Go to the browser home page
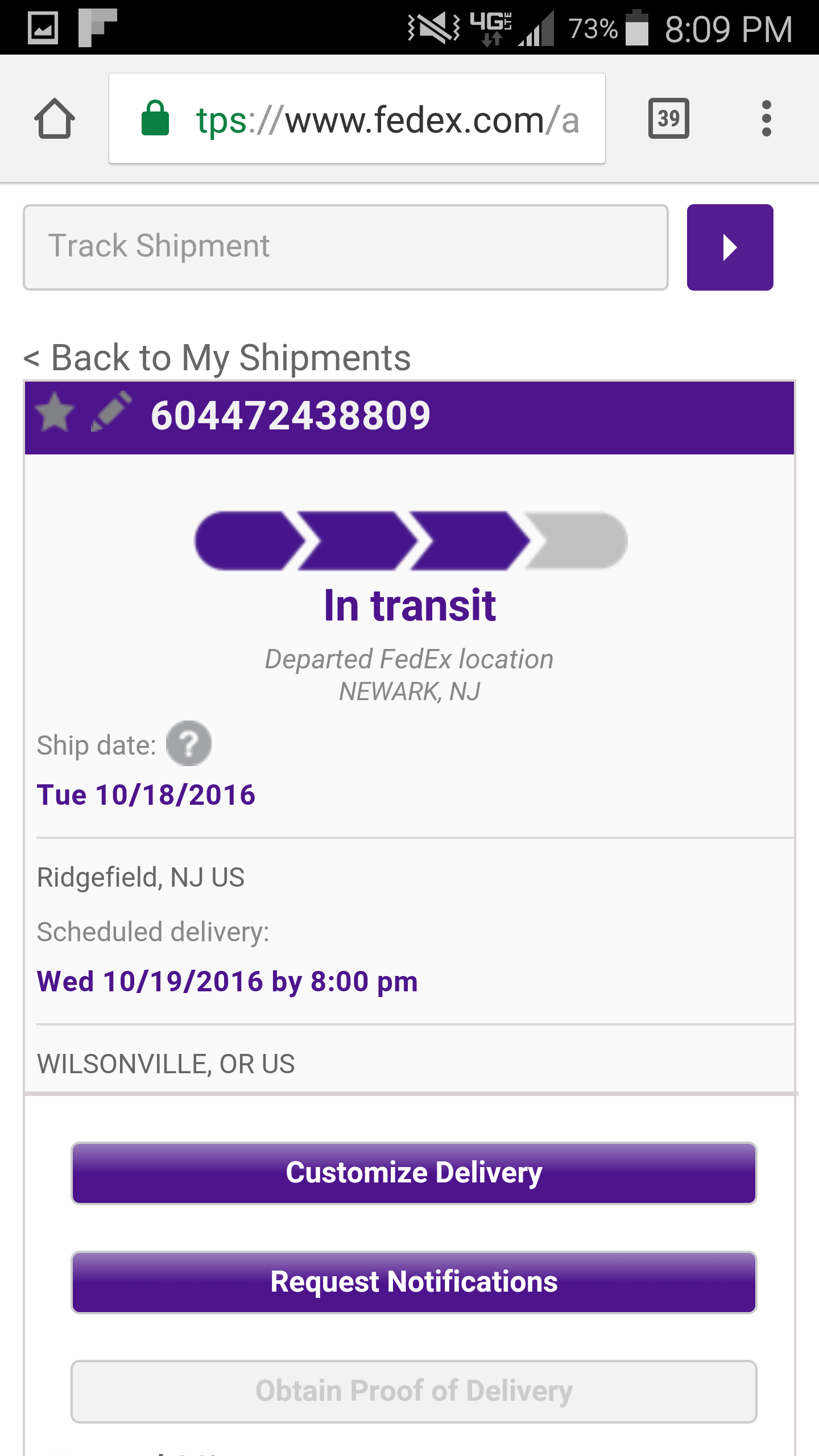The height and width of the screenshot is (1456, 819). pyautogui.click(x=55, y=119)
